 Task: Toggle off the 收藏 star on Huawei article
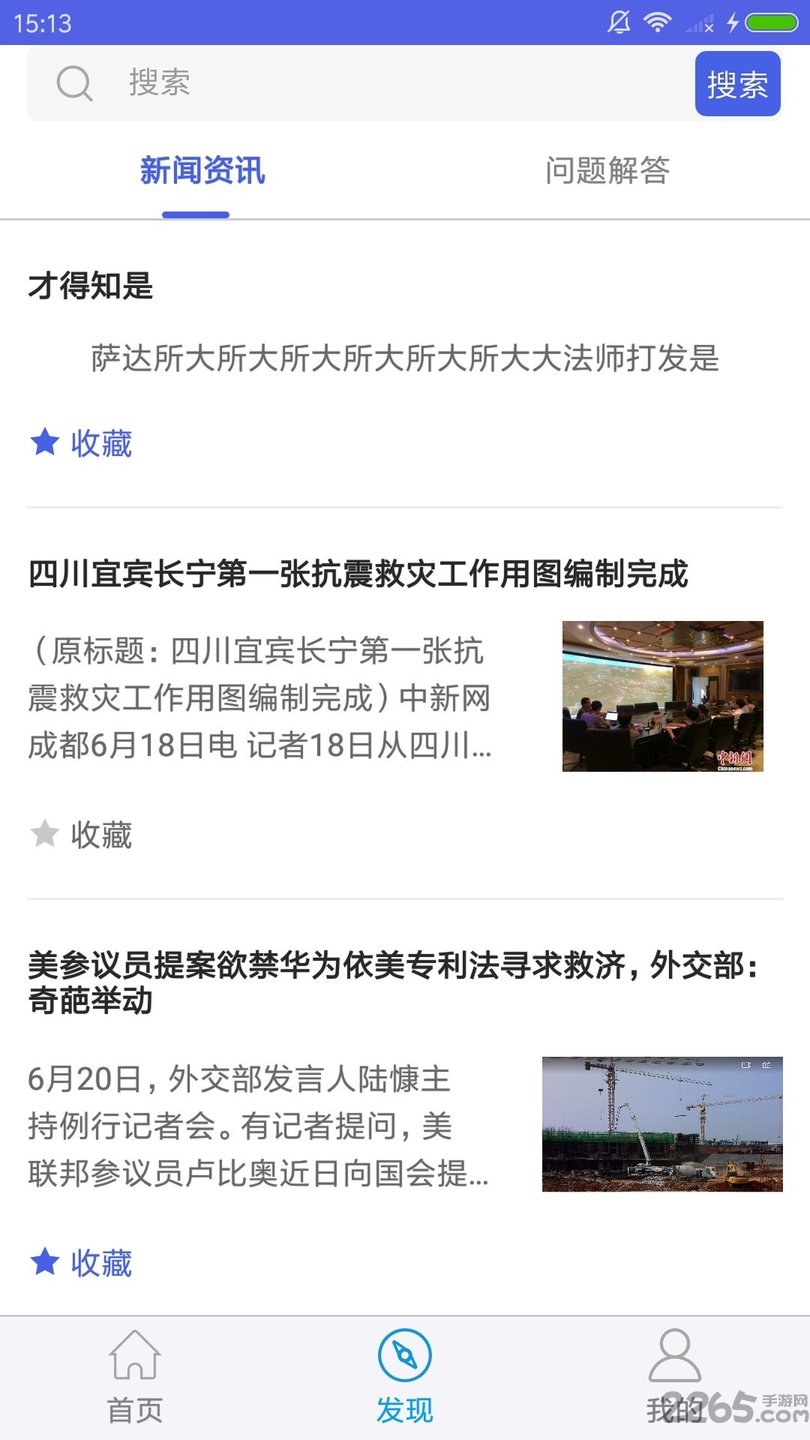click(44, 1263)
